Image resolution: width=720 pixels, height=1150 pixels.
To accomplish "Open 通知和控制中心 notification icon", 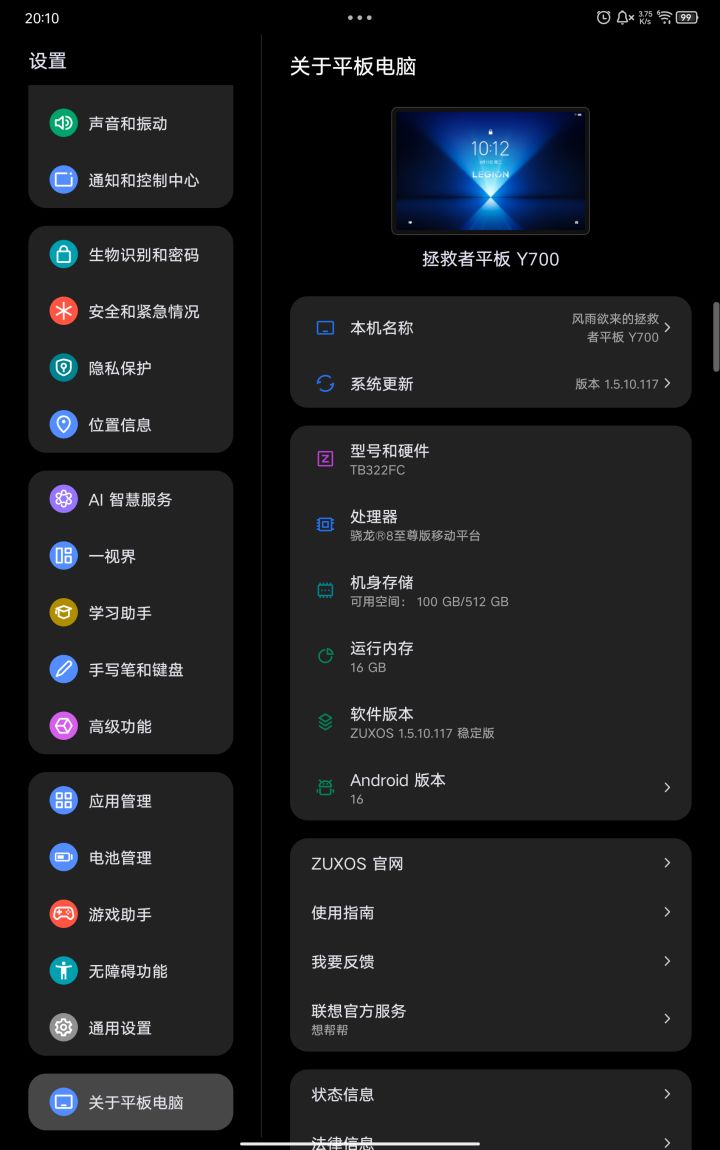I will (x=63, y=180).
